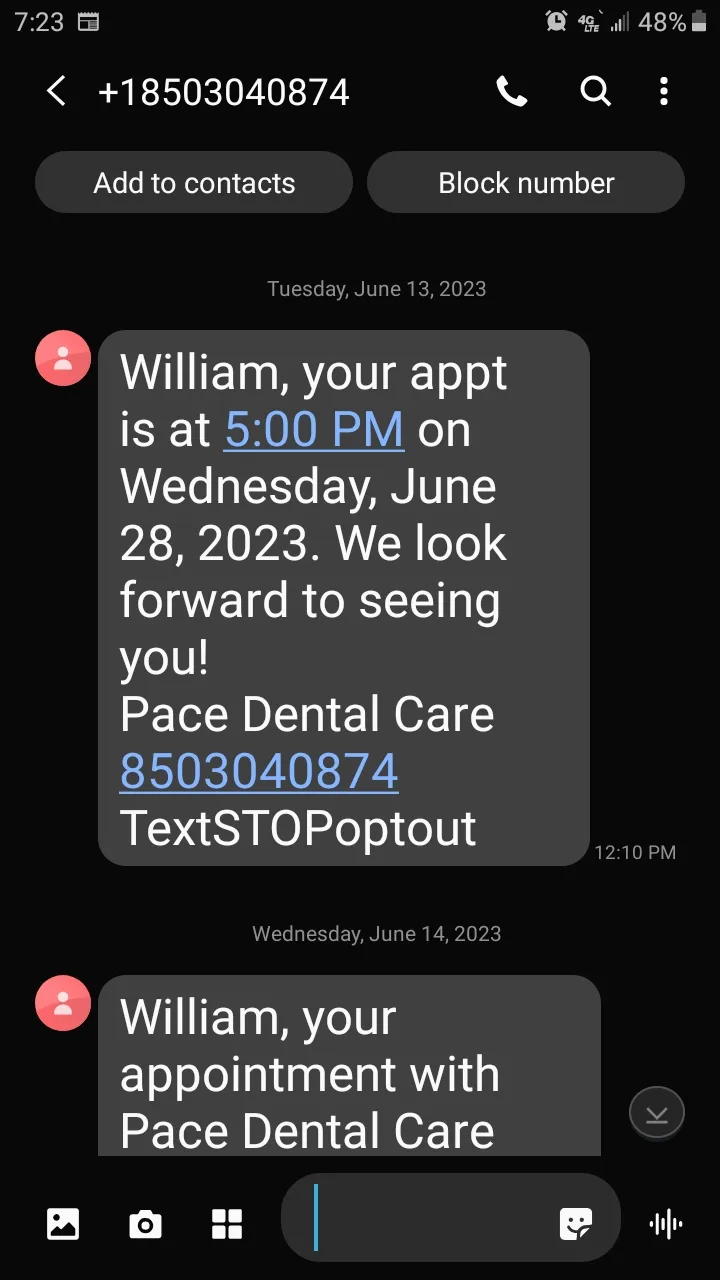Tap Add to contacts
Image resolution: width=720 pixels, height=1280 pixels.
tap(194, 183)
